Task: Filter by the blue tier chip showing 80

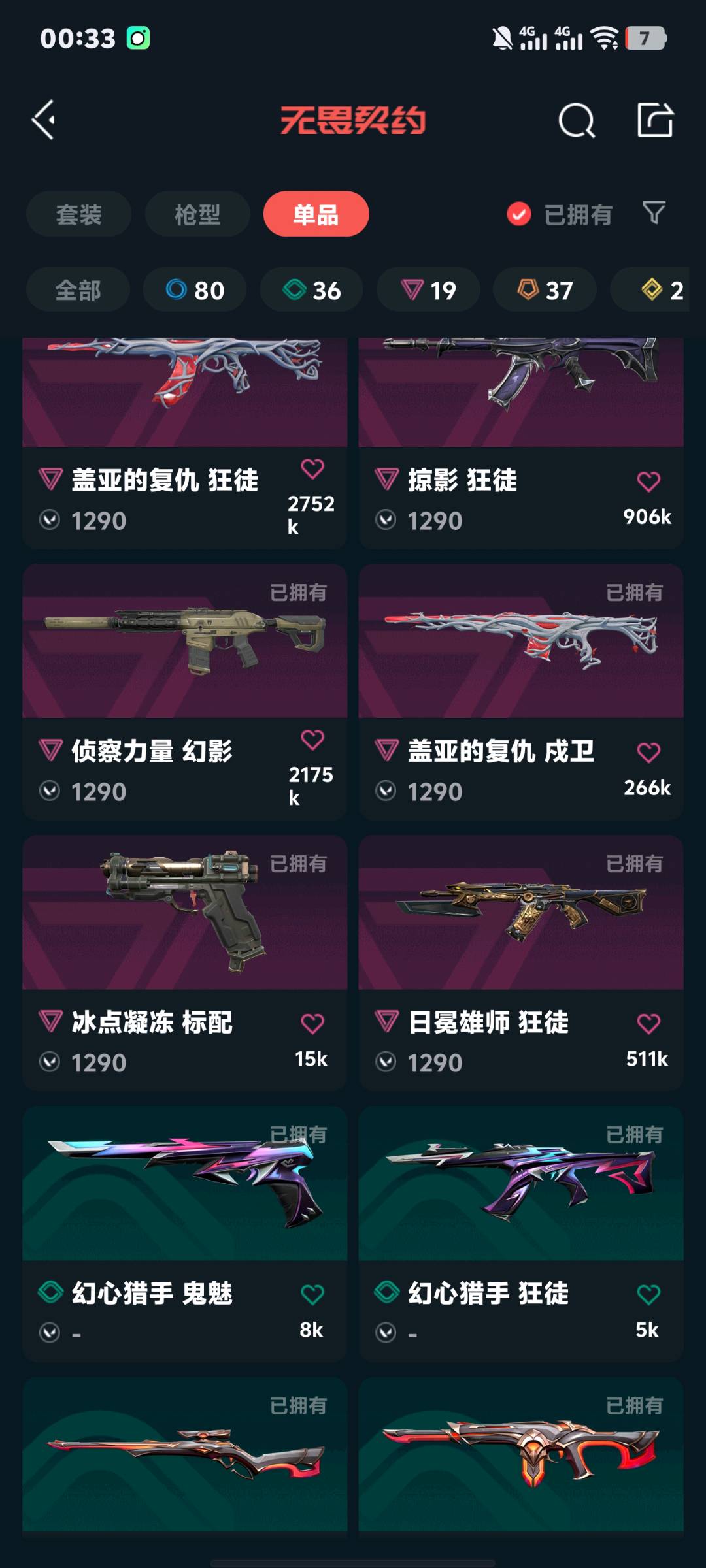Action: [195, 290]
